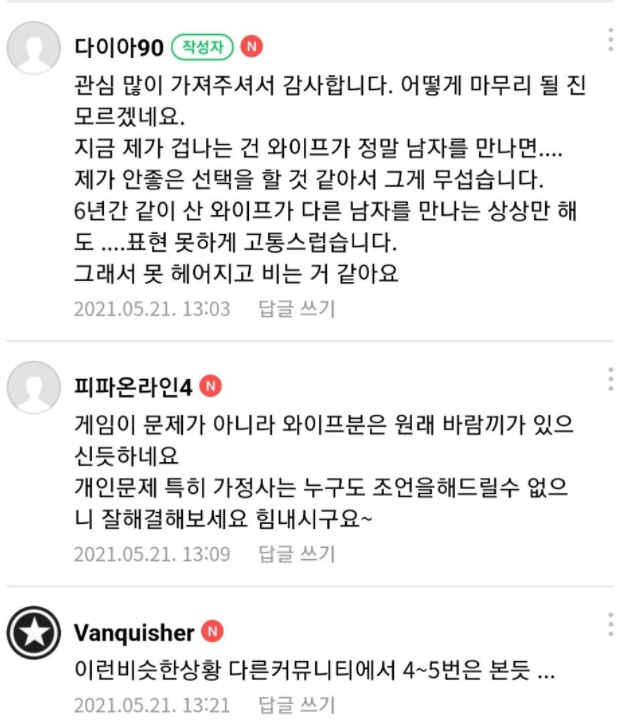
Task: View 다이아90's profile picture
Action: [x=34, y=46]
